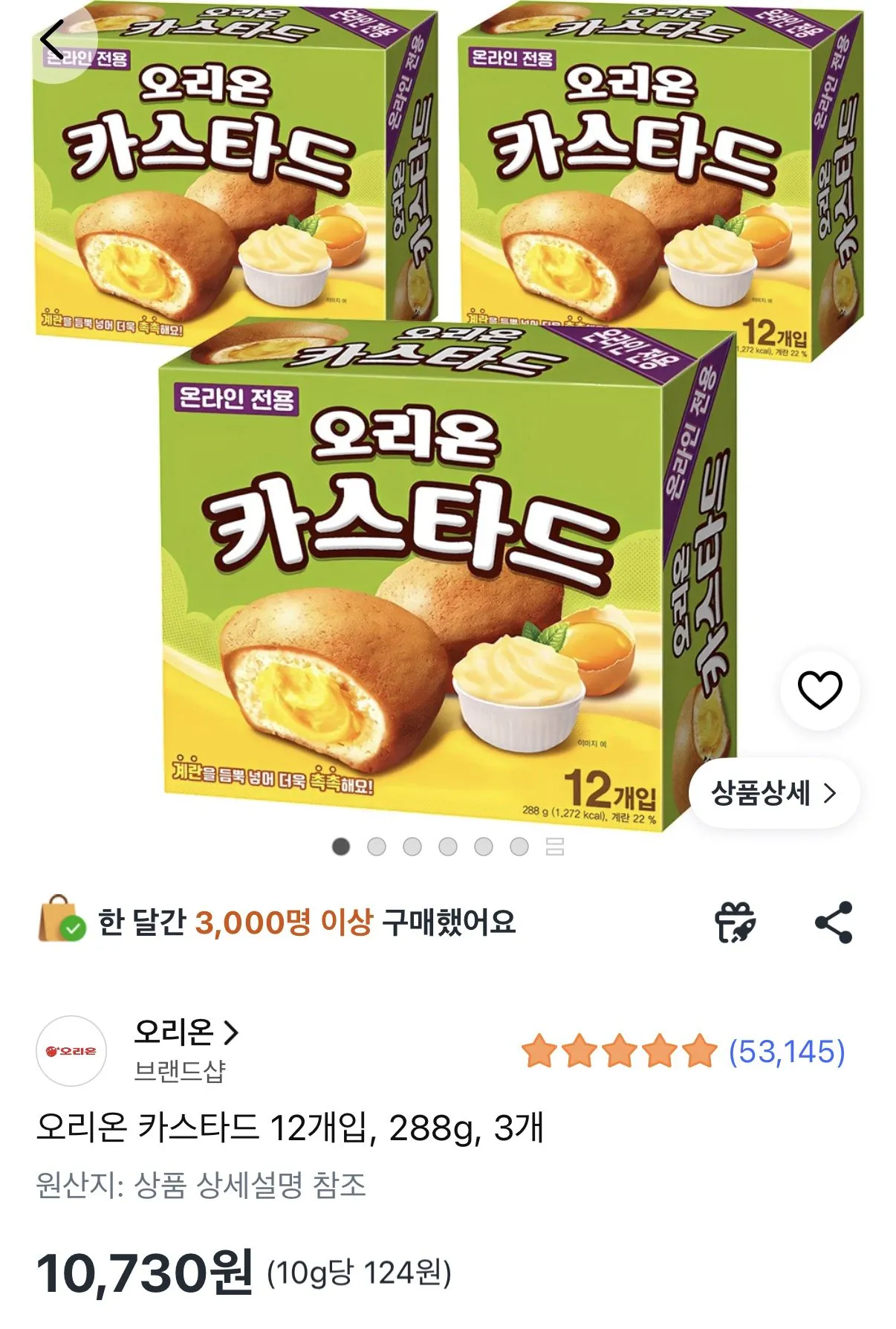Select the last carousel dot
896x1329 pixels.
coord(520,847)
